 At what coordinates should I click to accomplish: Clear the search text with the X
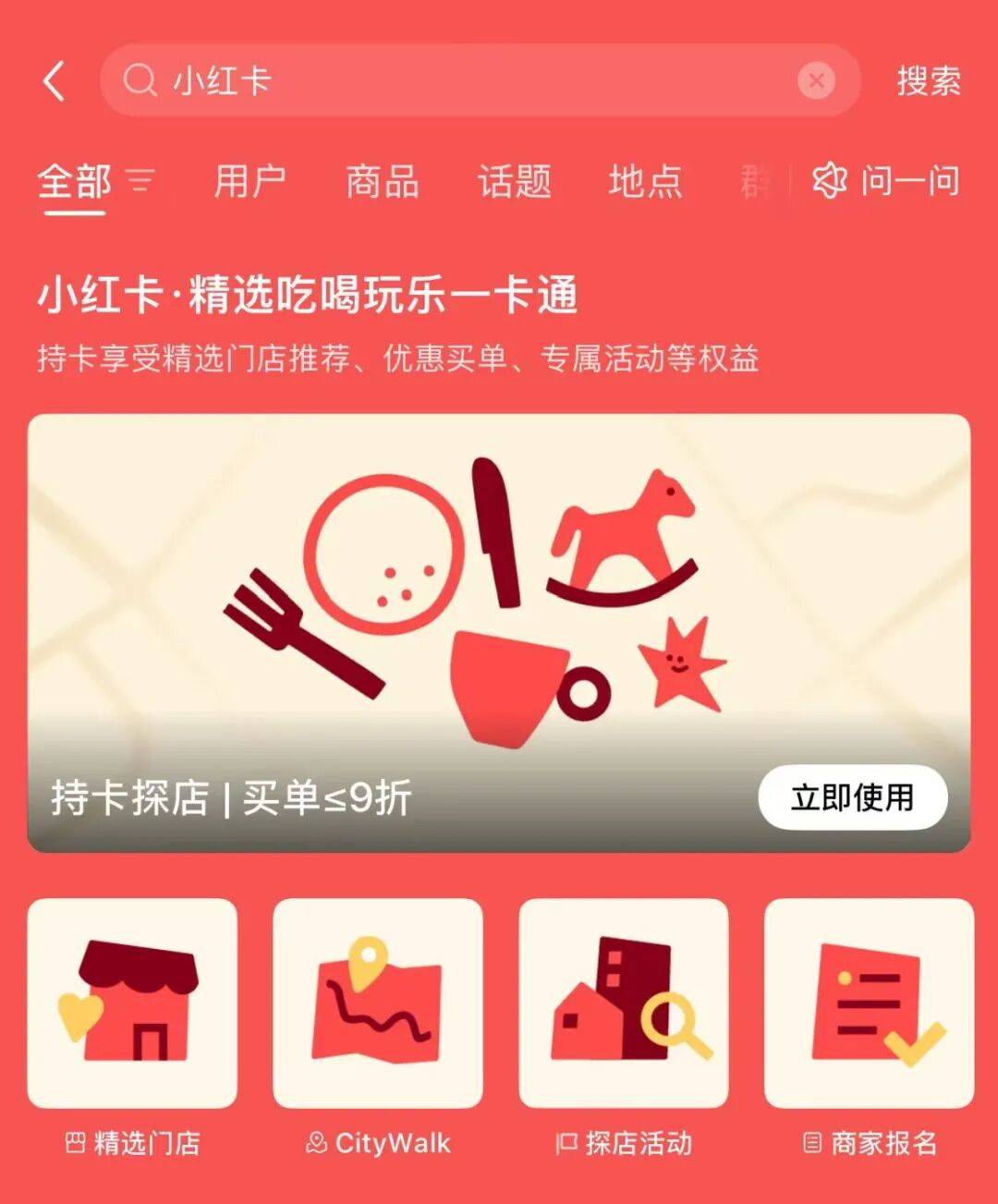pos(816,81)
